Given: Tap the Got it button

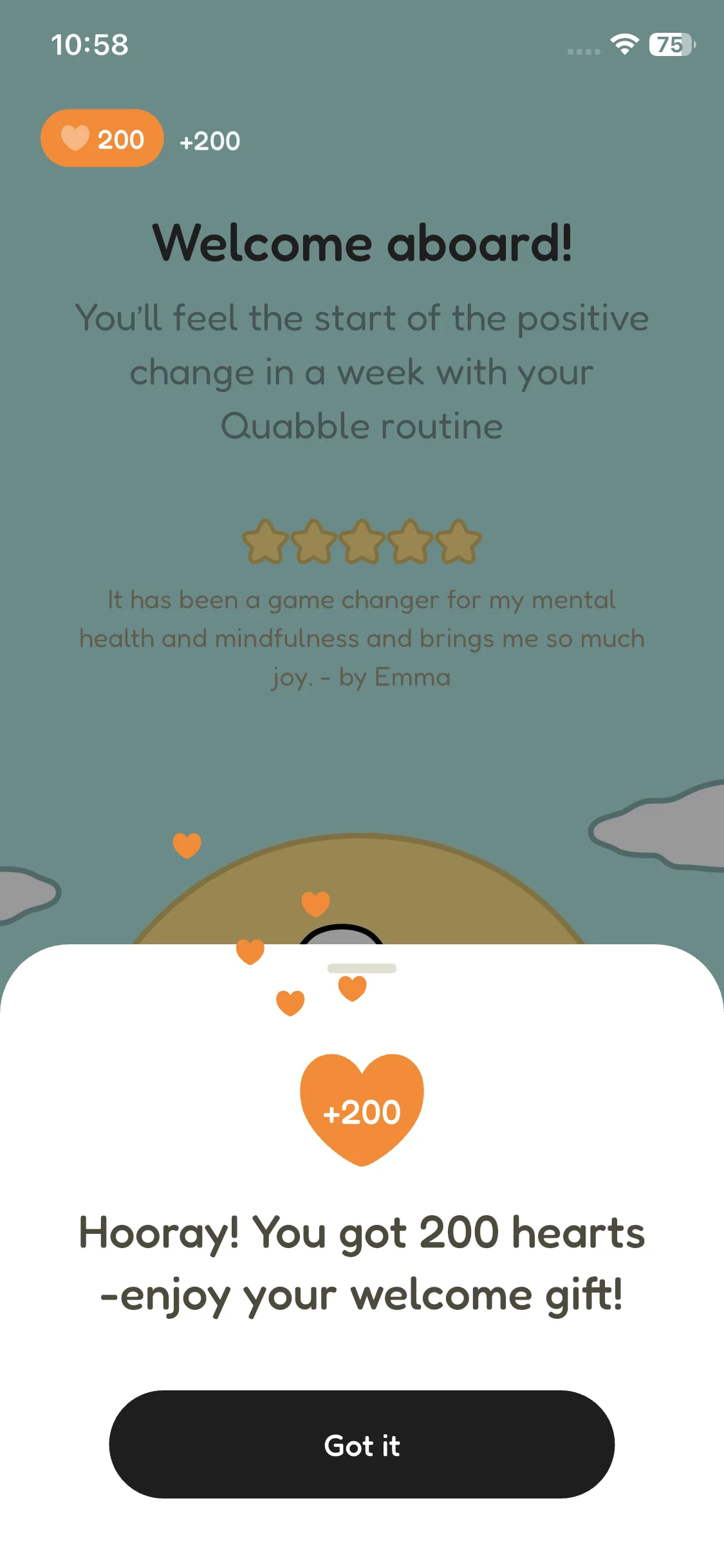Looking at the screenshot, I should [x=362, y=1444].
